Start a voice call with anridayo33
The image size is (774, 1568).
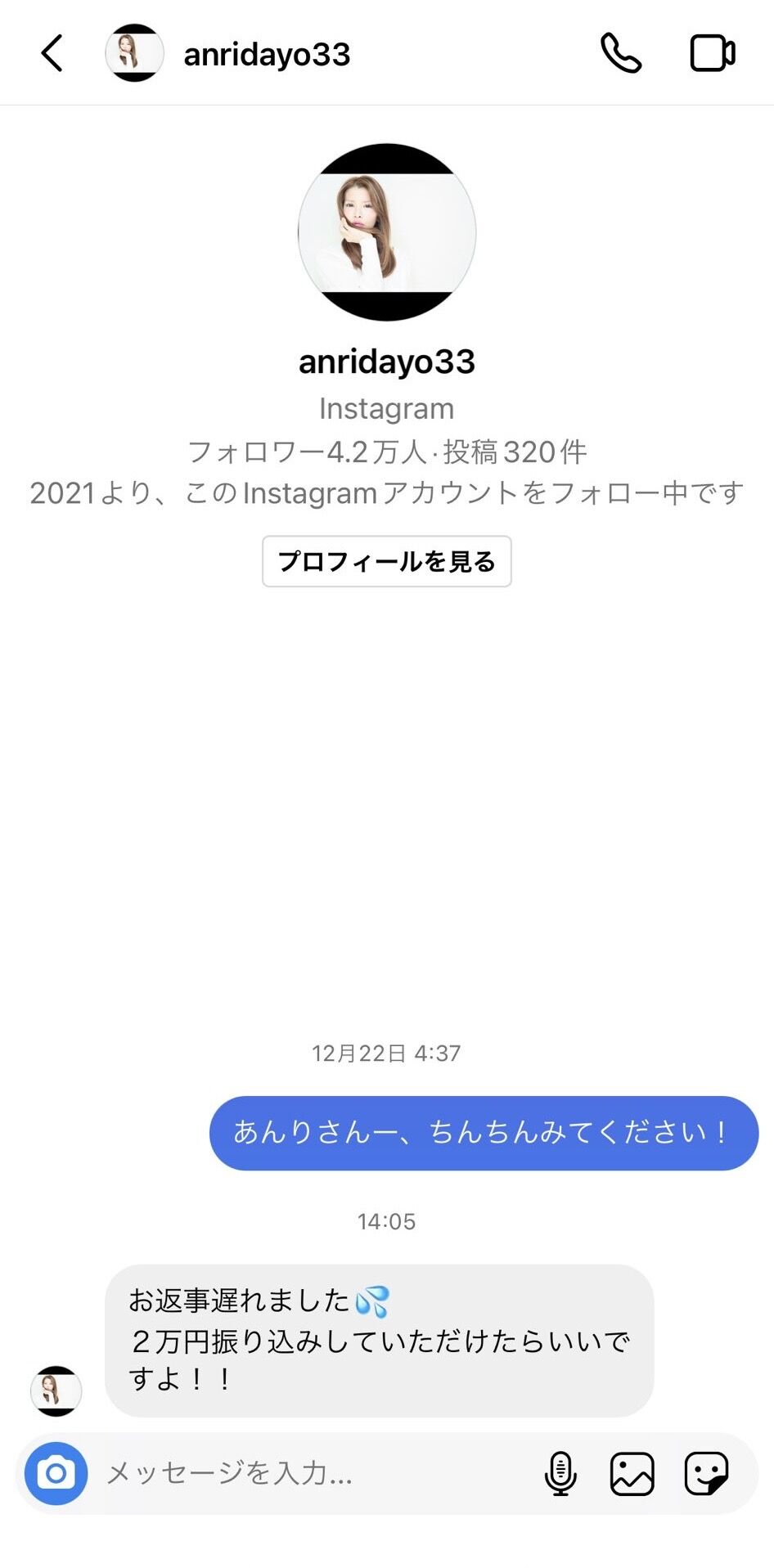point(621,54)
